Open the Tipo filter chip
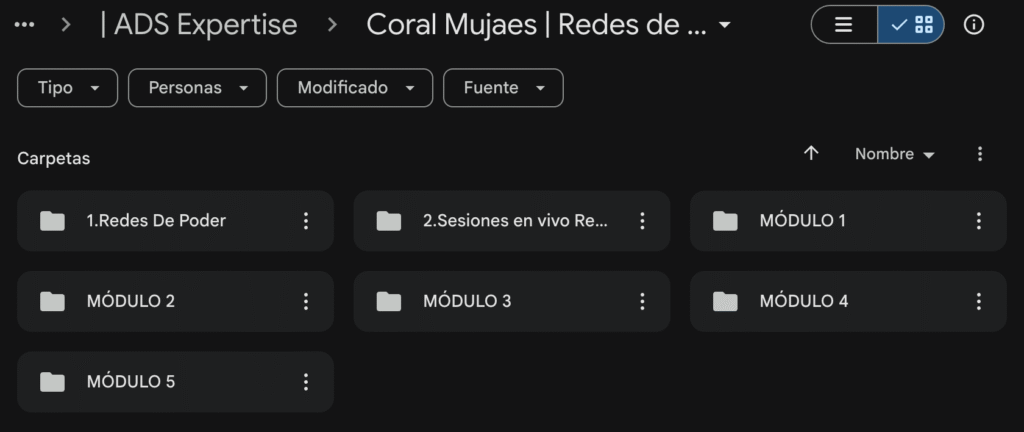This screenshot has width=1024, height=432. [x=68, y=88]
